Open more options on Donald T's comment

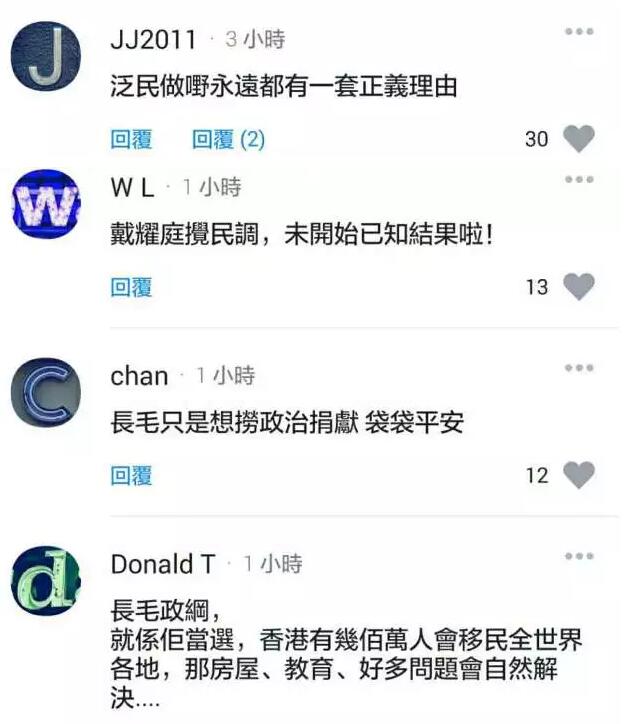pos(579,556)
